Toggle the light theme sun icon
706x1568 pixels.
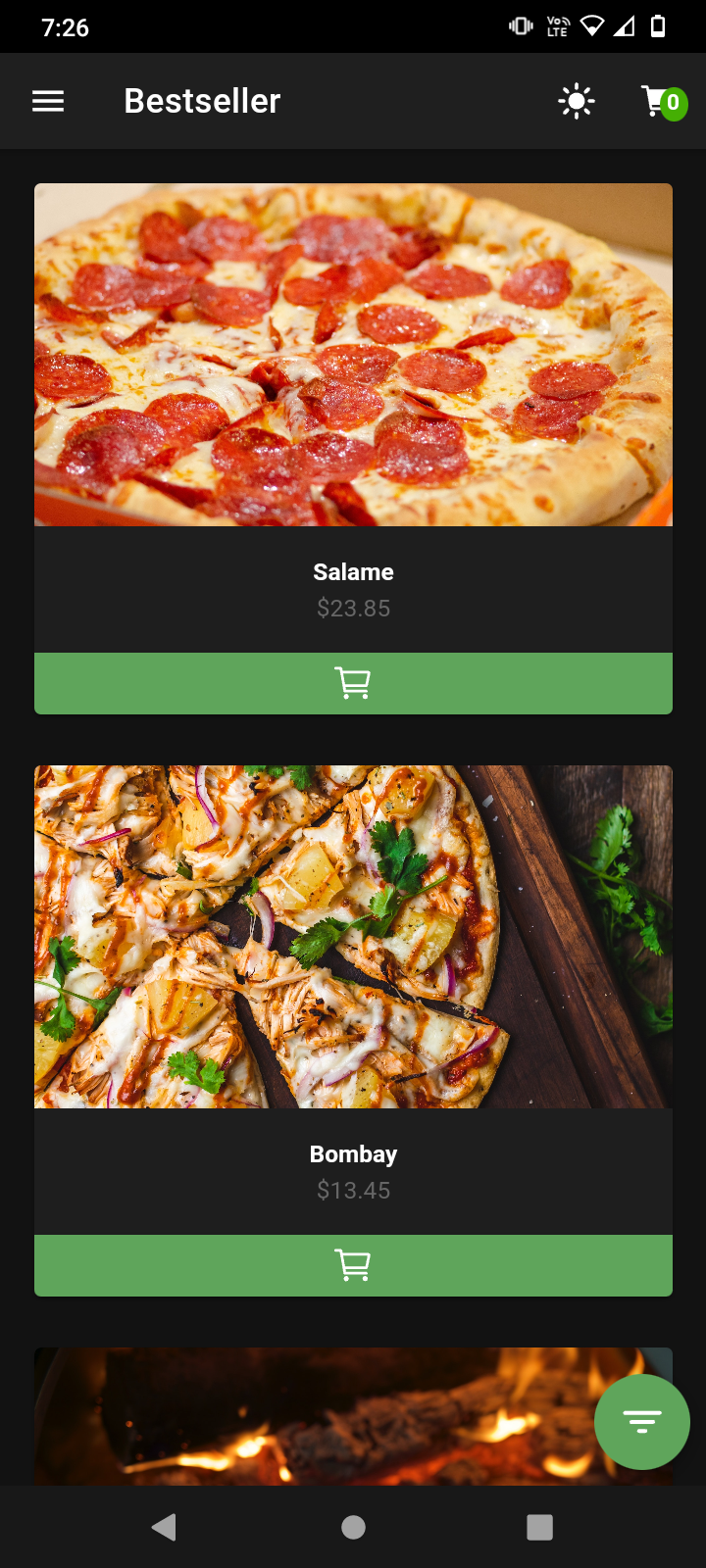577,101
